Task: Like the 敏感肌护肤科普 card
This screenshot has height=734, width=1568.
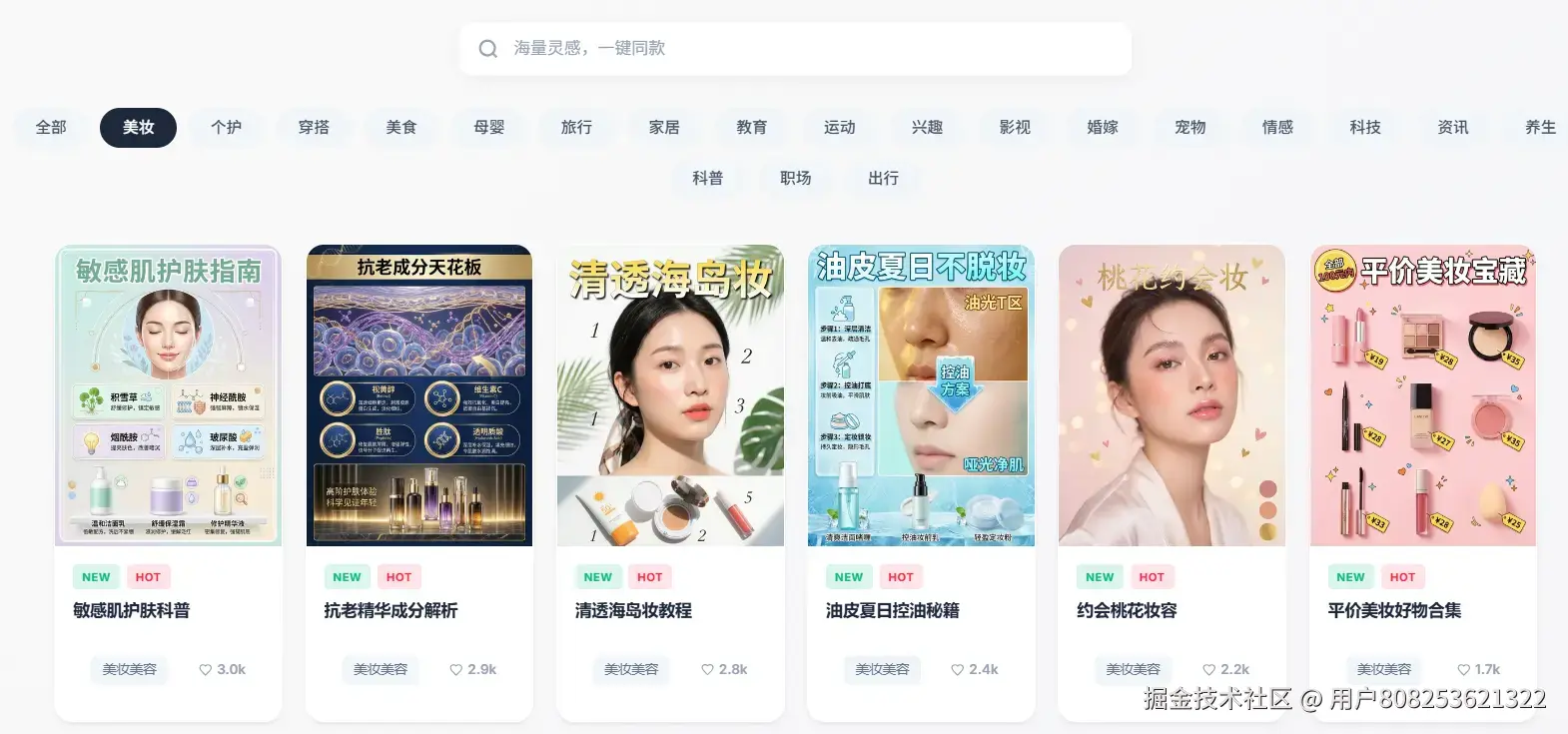Action: [222, 670]
